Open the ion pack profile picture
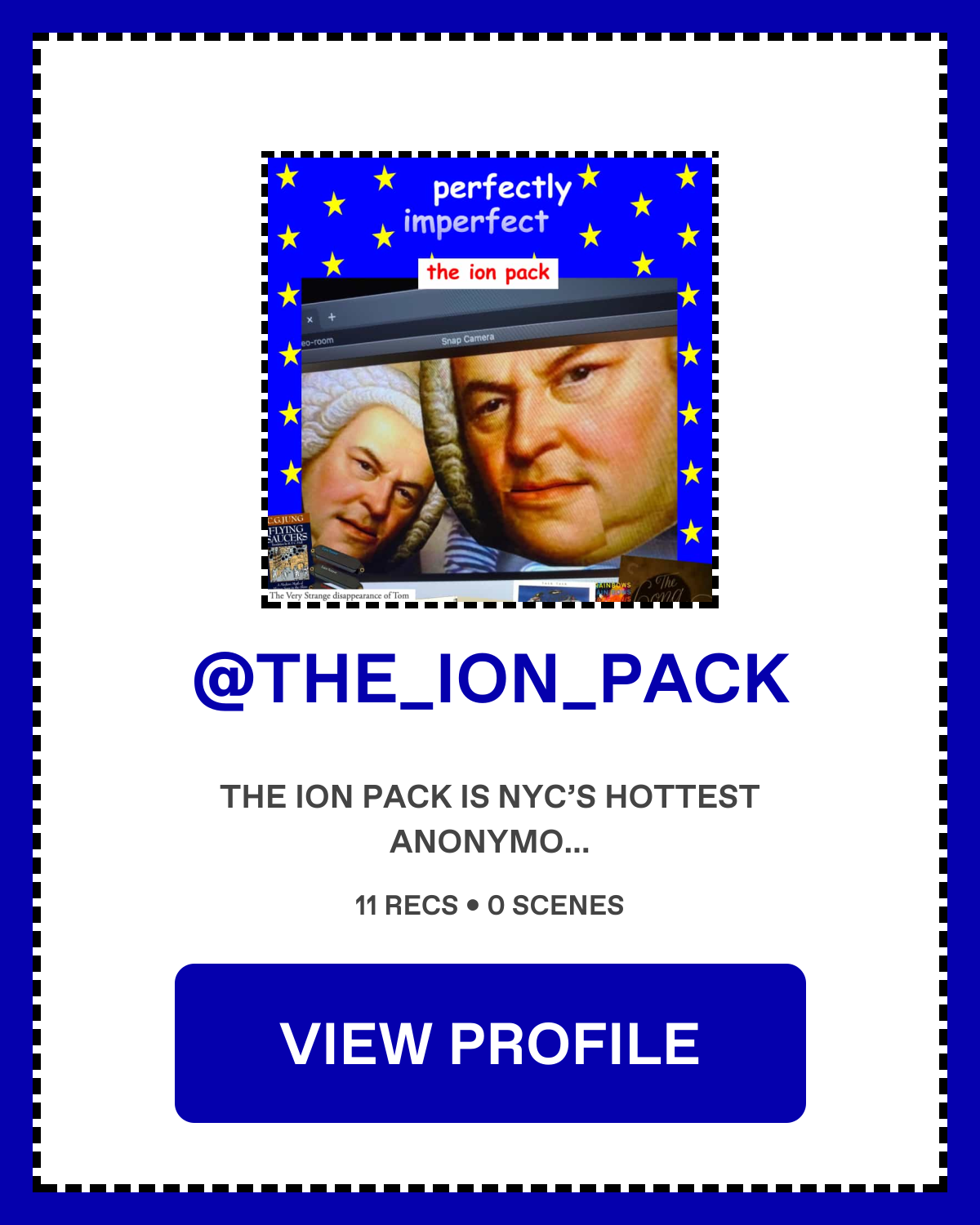The height and width of the screenshot is (1225, 980). point(490,380)
